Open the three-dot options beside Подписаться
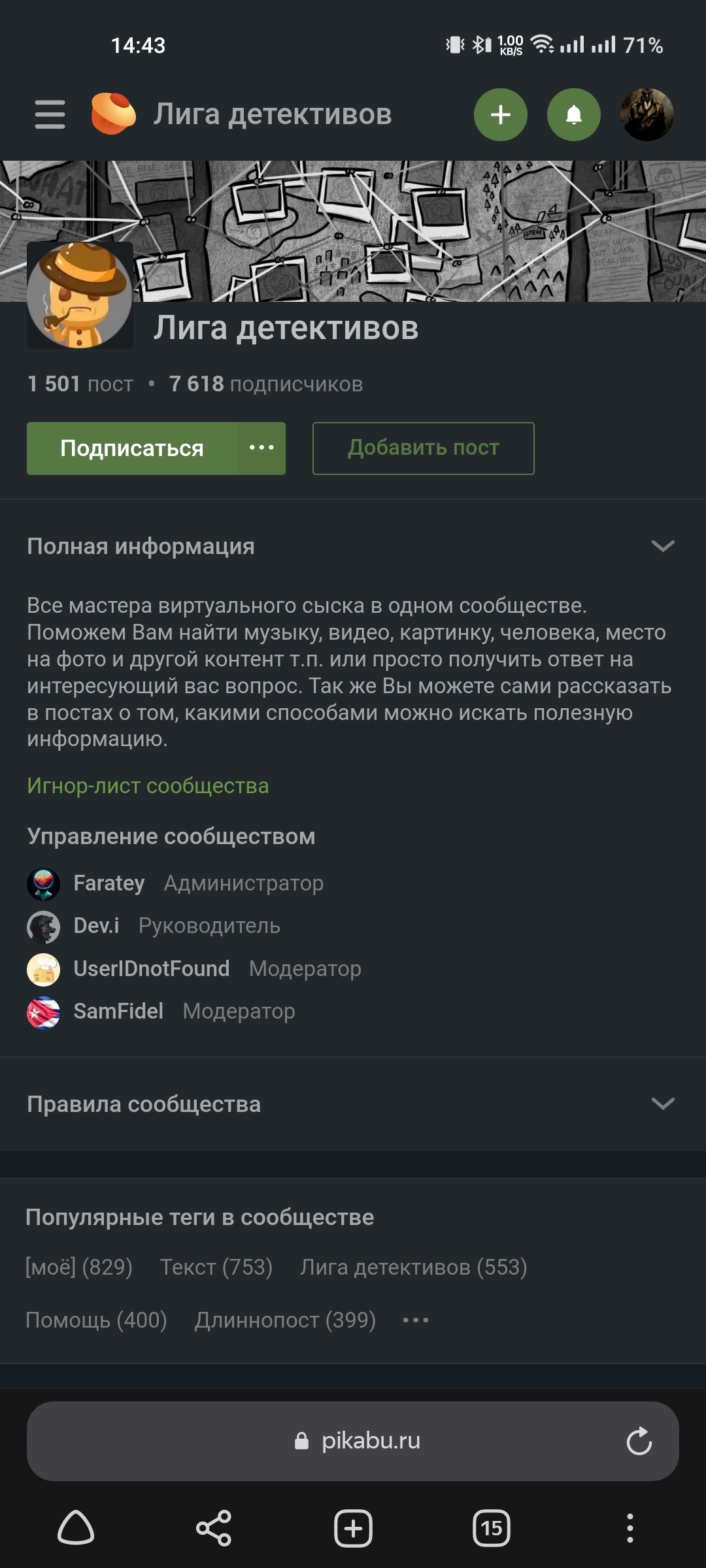The width and height of the screenshot is (706, 1568). point(261,448)
